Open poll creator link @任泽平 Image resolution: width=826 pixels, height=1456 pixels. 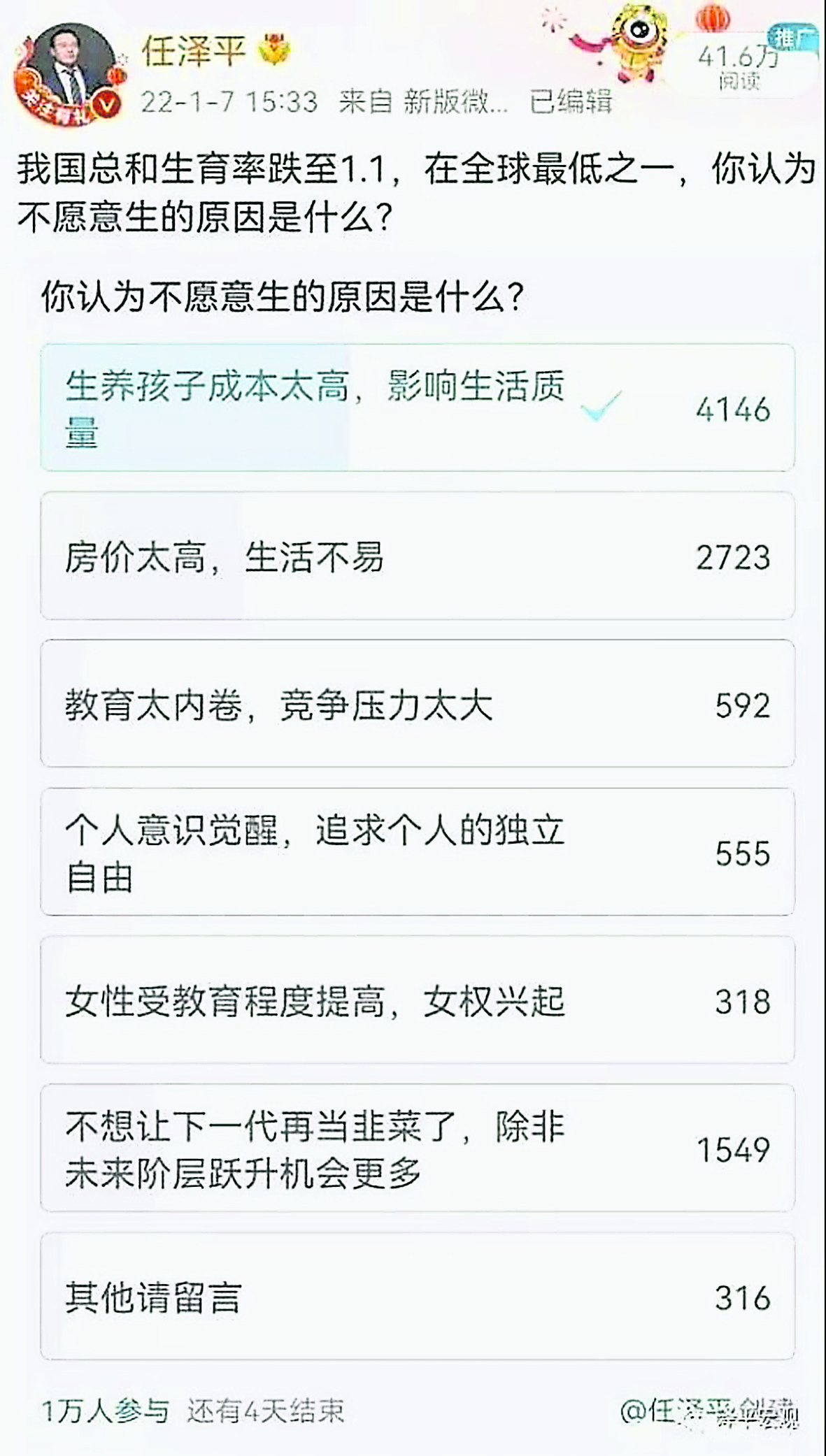point(706,1411)
